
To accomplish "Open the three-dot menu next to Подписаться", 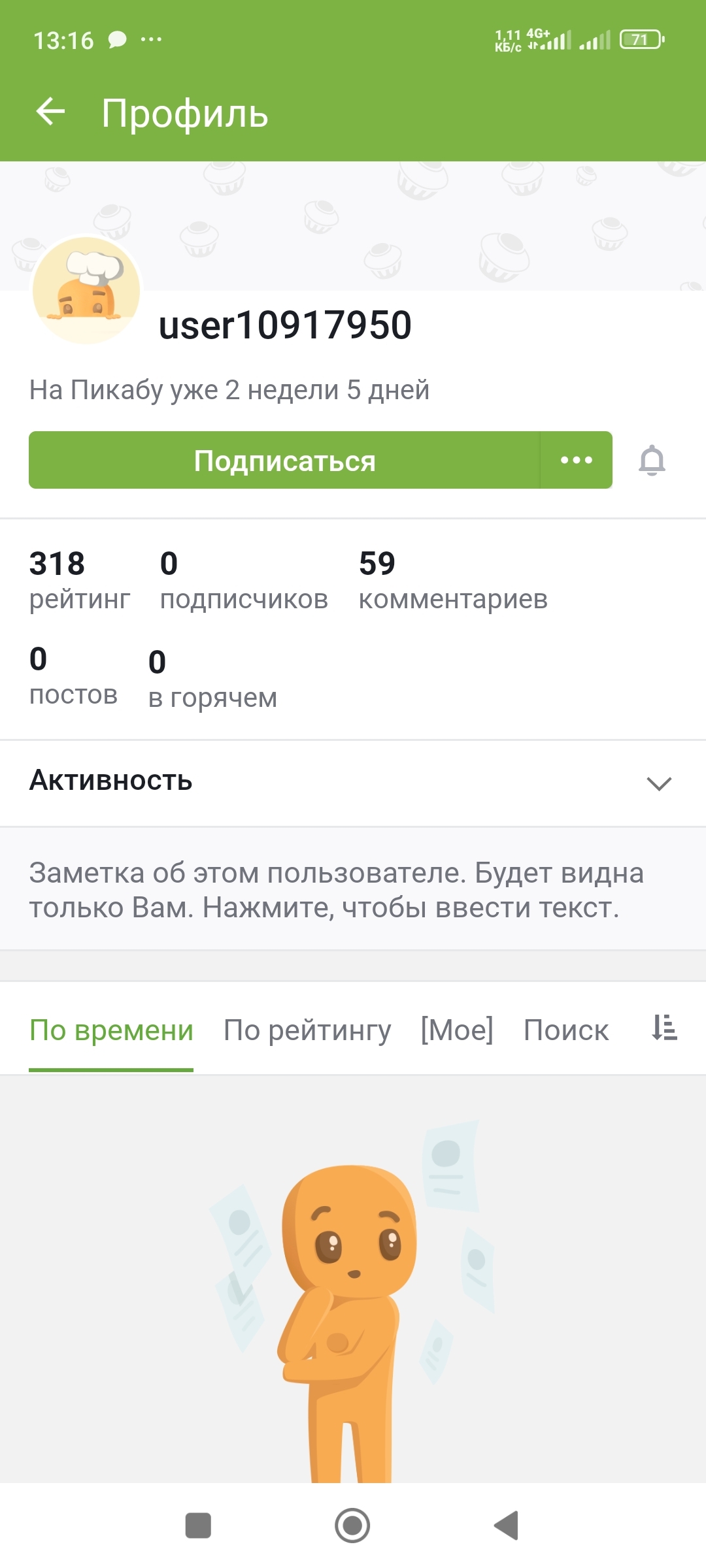I will pyautogui.click(x=577, y=460).
